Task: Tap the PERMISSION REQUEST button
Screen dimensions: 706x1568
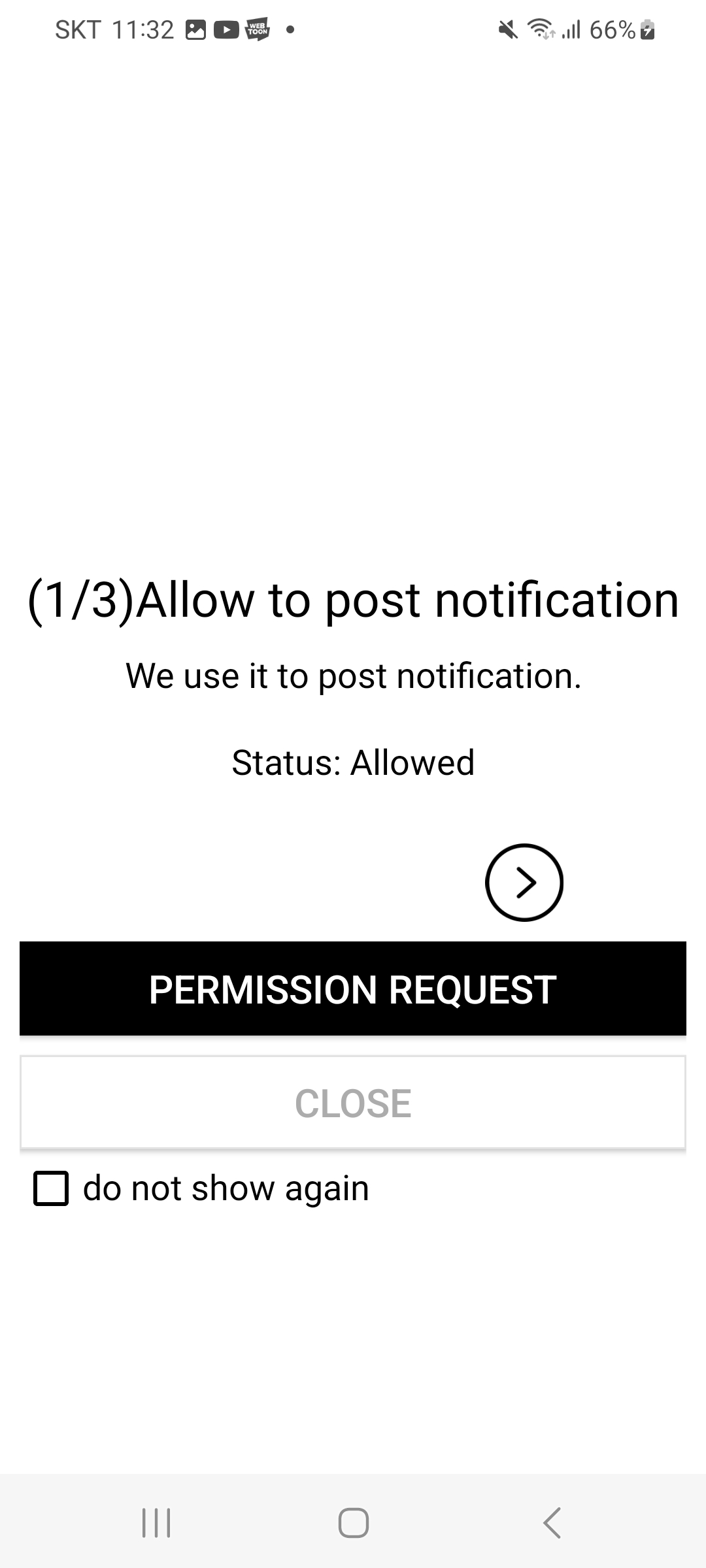Action: tap(353, 988)
